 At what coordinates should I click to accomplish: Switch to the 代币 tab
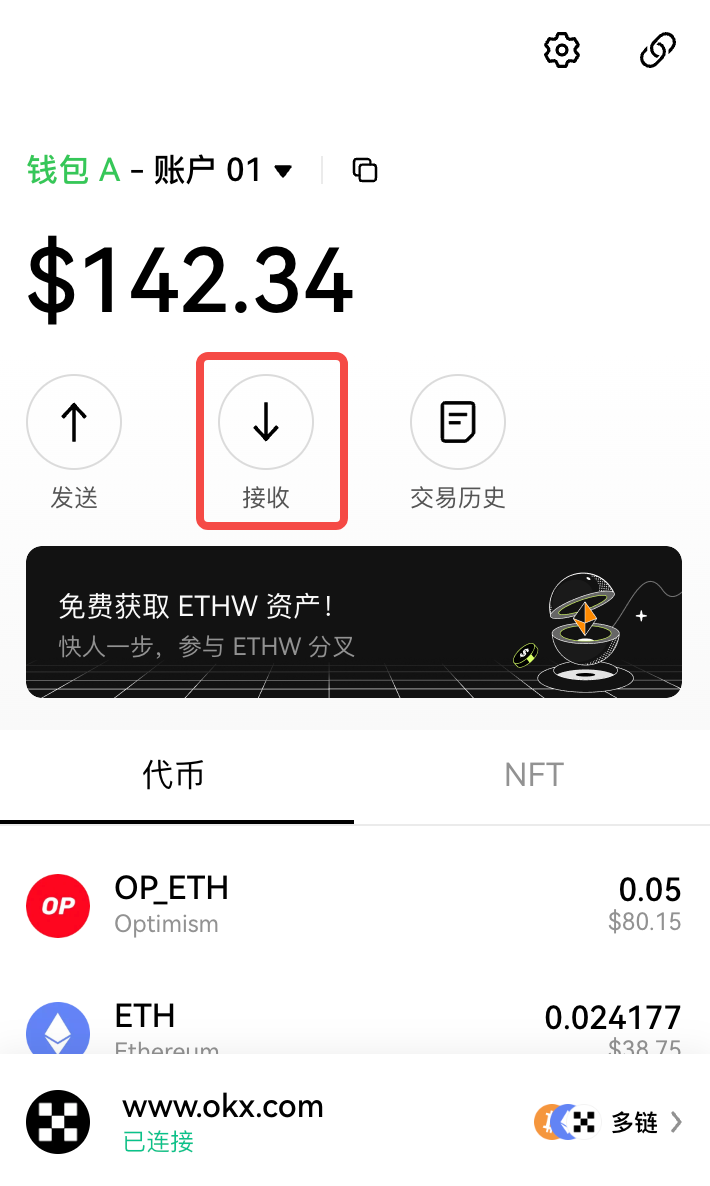coord(174,775)
